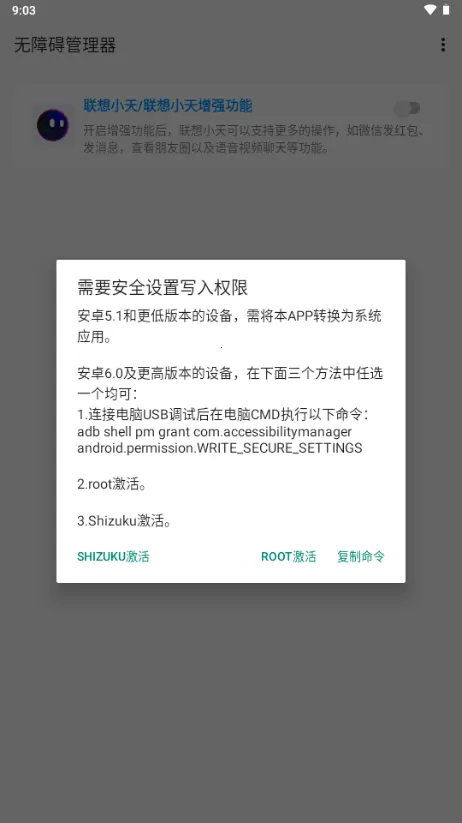
Task: Copy the adb command with 复制命令
Action: click(361, 556)
